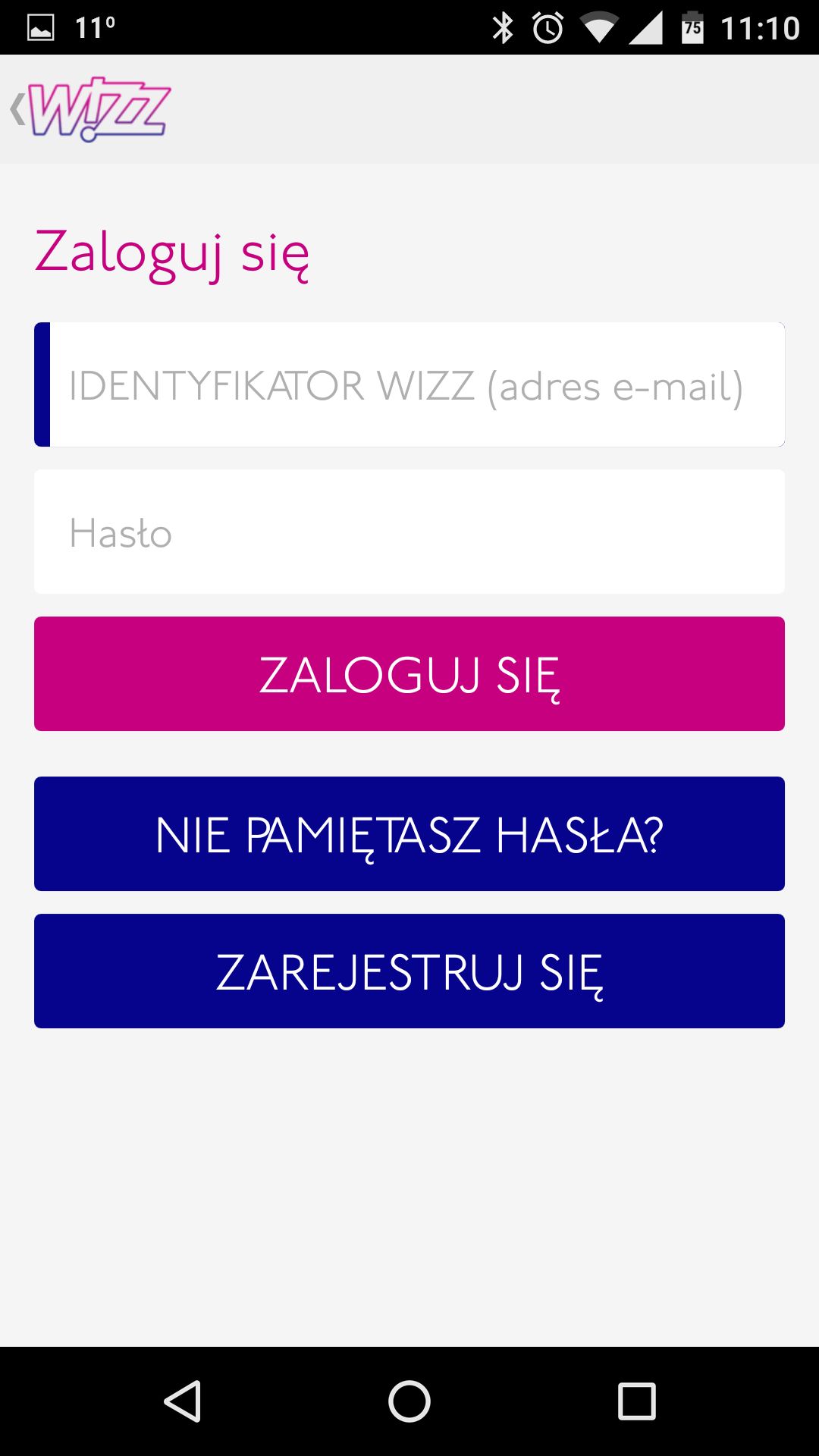Viewport: 819px width, 1456px height.
Task: Tap the Hasło password field
Action: tap(409, 532)
